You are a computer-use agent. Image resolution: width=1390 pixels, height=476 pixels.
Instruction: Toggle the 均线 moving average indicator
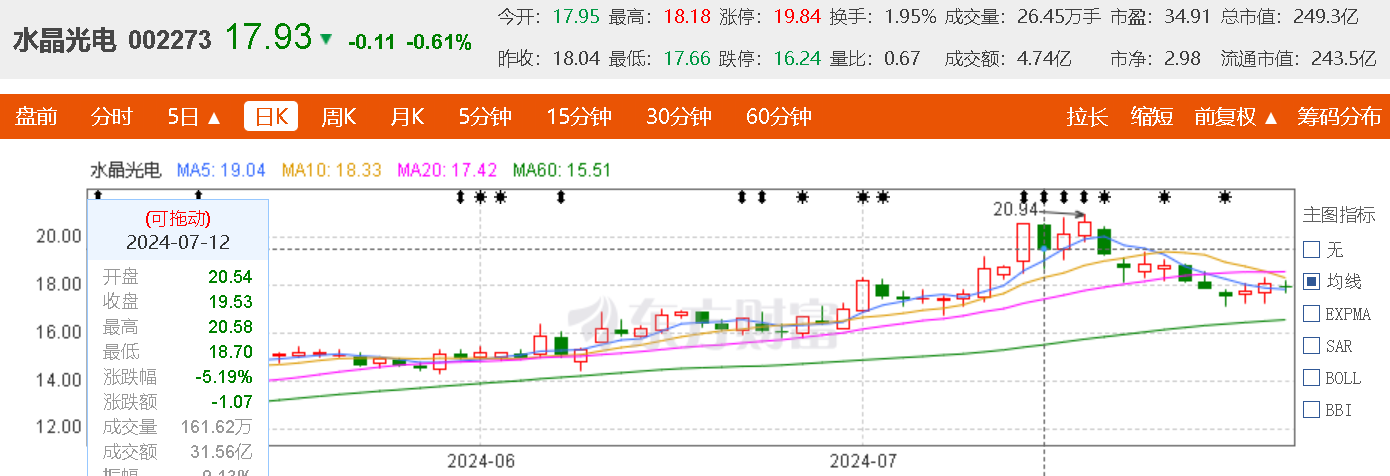point(1311,282)
